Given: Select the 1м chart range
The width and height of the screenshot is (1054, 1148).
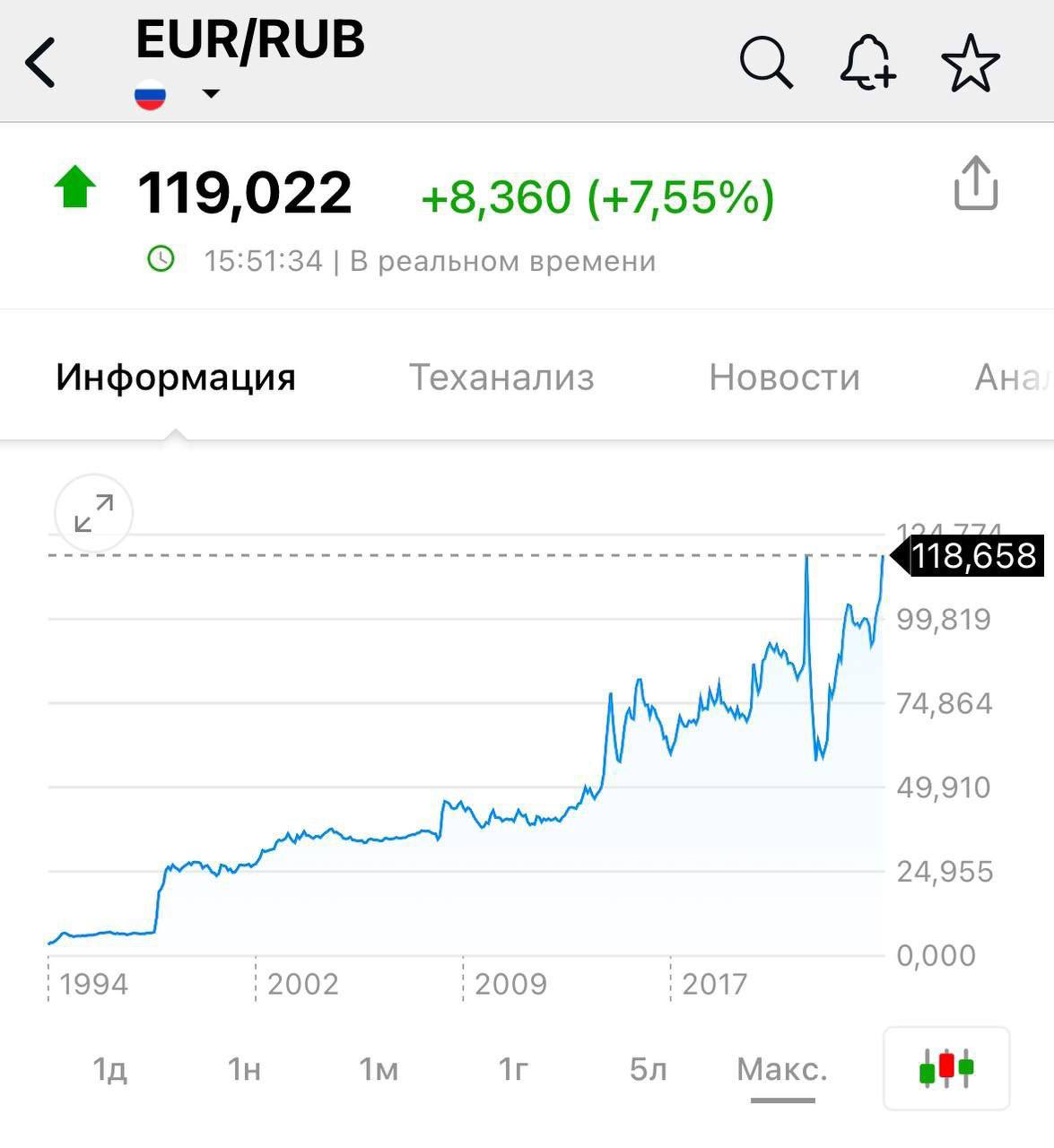Looking at the screenshot, I should (379, 1069).
